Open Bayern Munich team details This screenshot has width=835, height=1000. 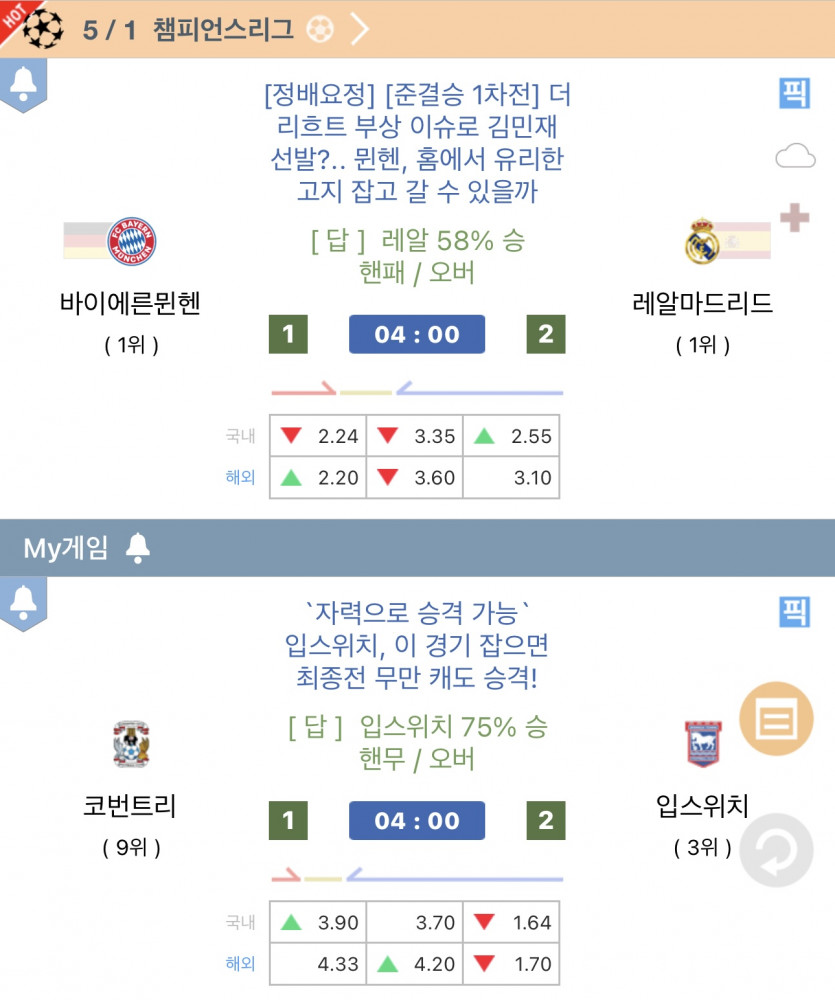tap(131, 303)
